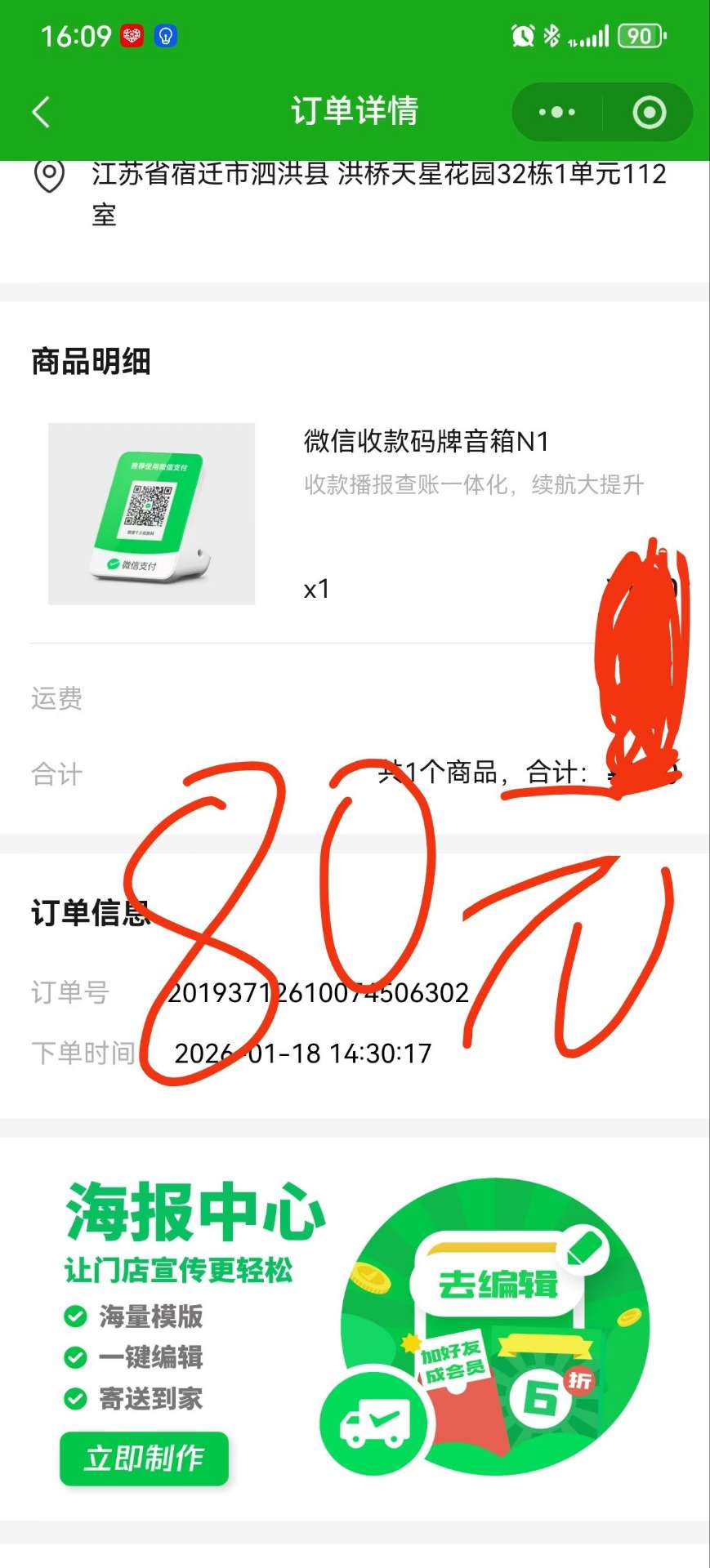
Task: Close the mini program with the circle button
Action: 649,112
